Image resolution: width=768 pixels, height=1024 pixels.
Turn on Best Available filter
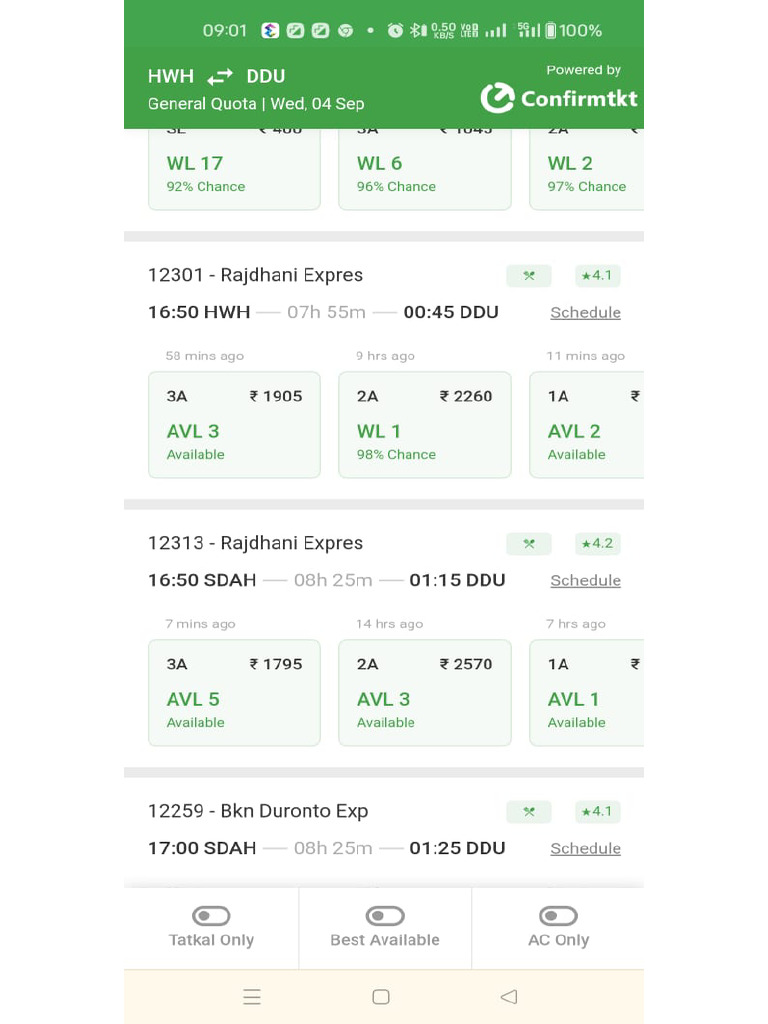point(385,916)
